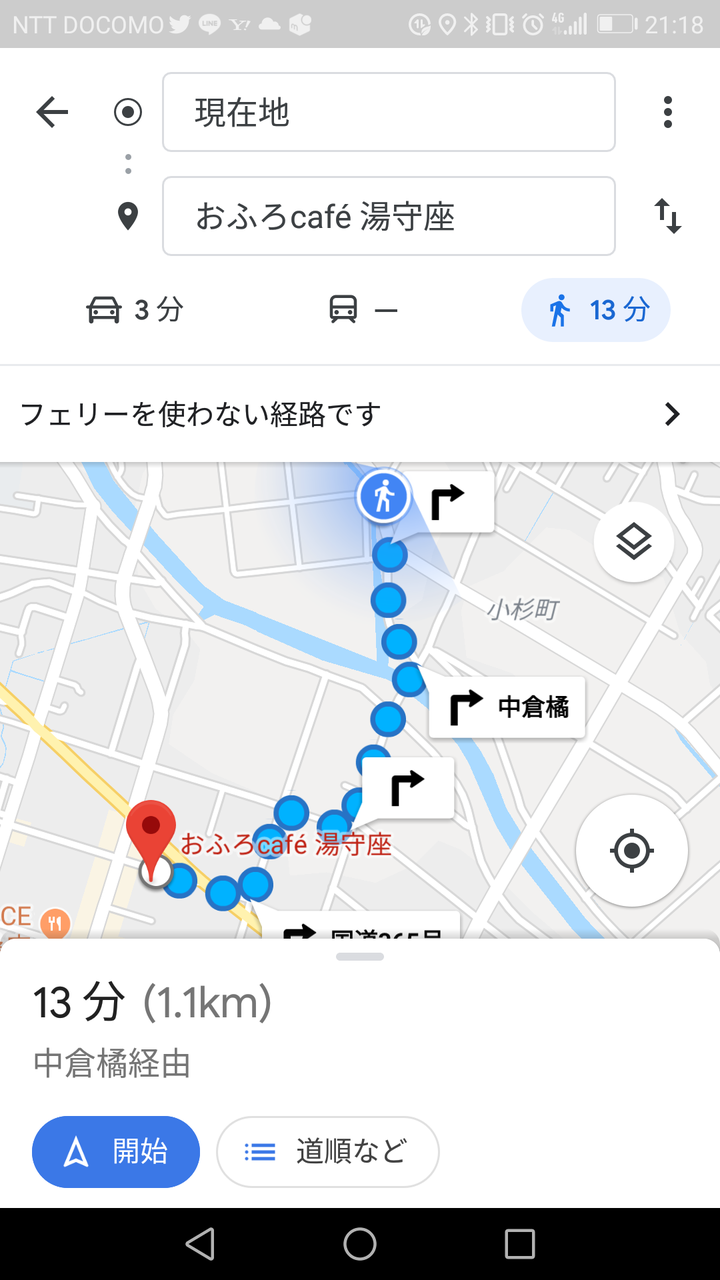Start navigation with 開始 button

[116, 1152]
